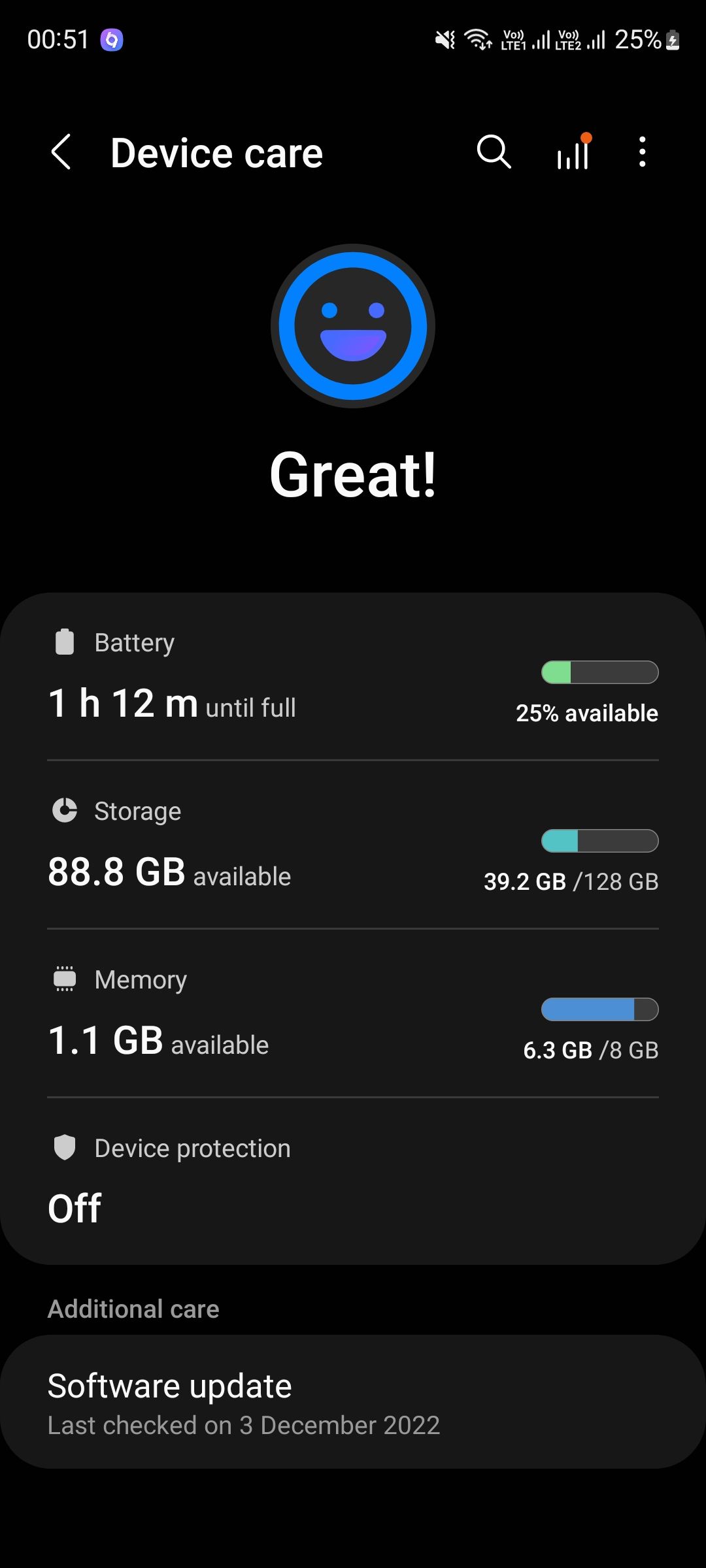Tap the search magnifier icon
706x1568 pixels.
click(494, 152)
